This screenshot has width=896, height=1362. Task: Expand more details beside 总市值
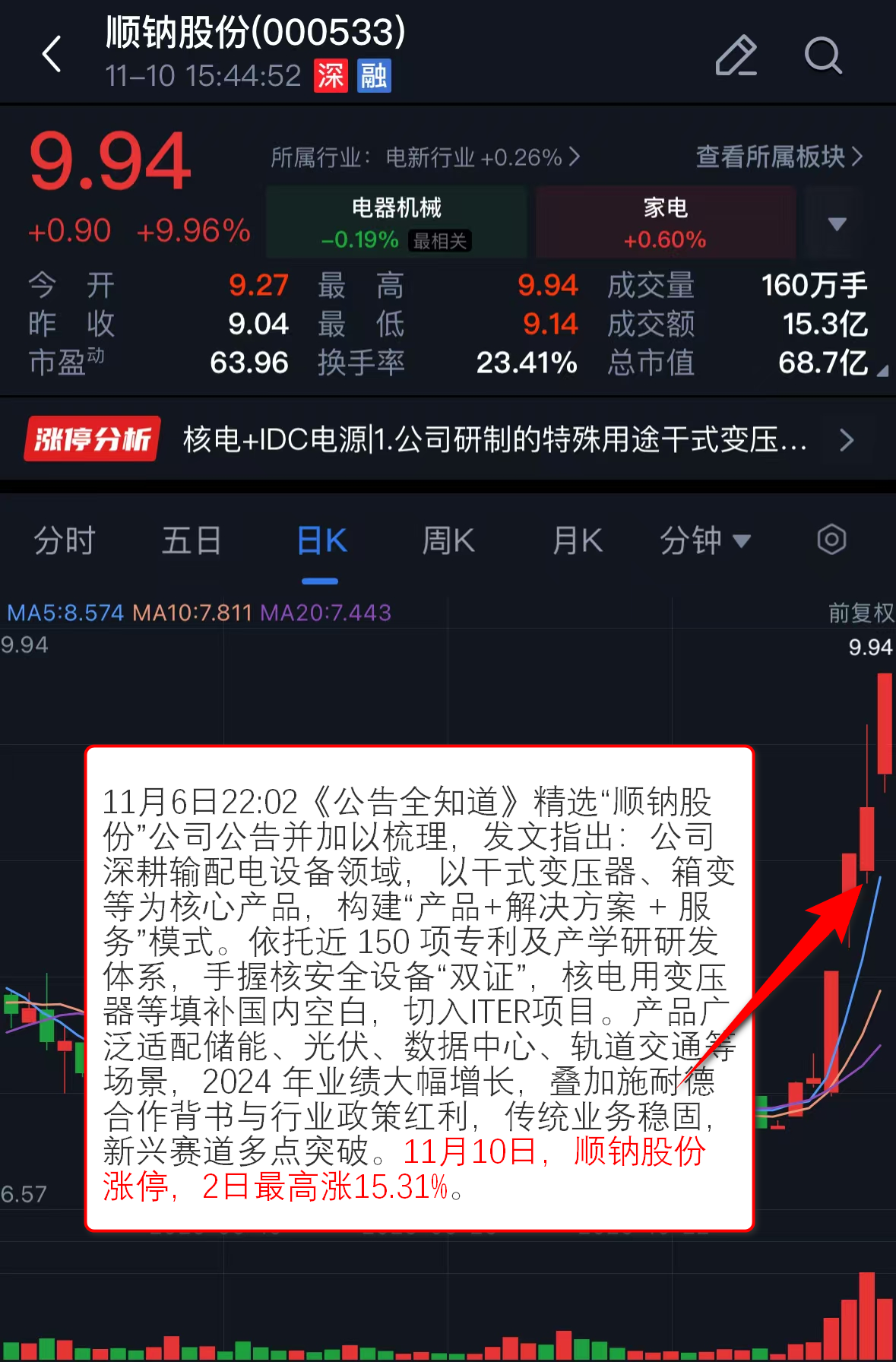click(882, 372)
